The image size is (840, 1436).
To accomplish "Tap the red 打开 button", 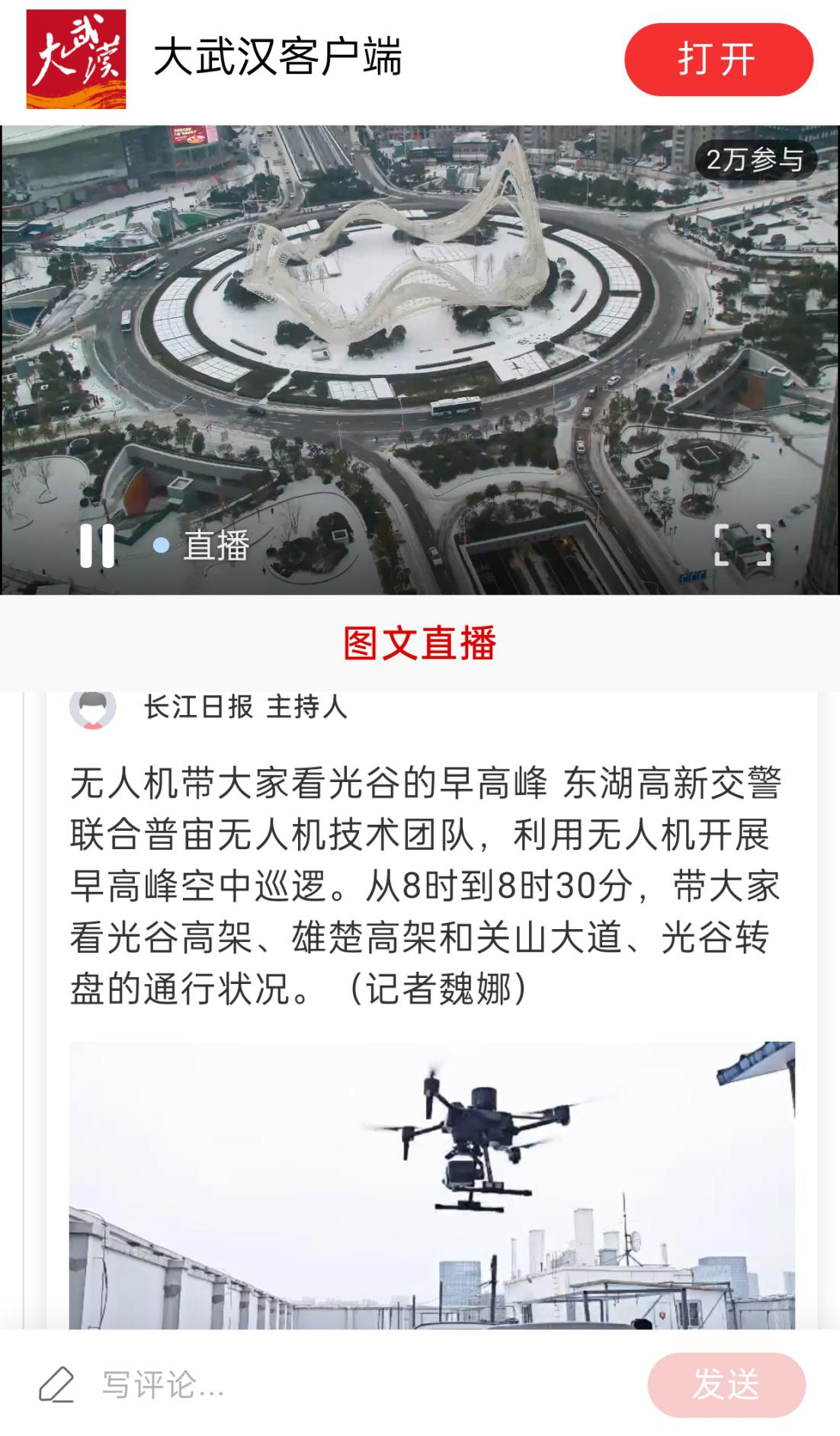I will tap(718, 59).
